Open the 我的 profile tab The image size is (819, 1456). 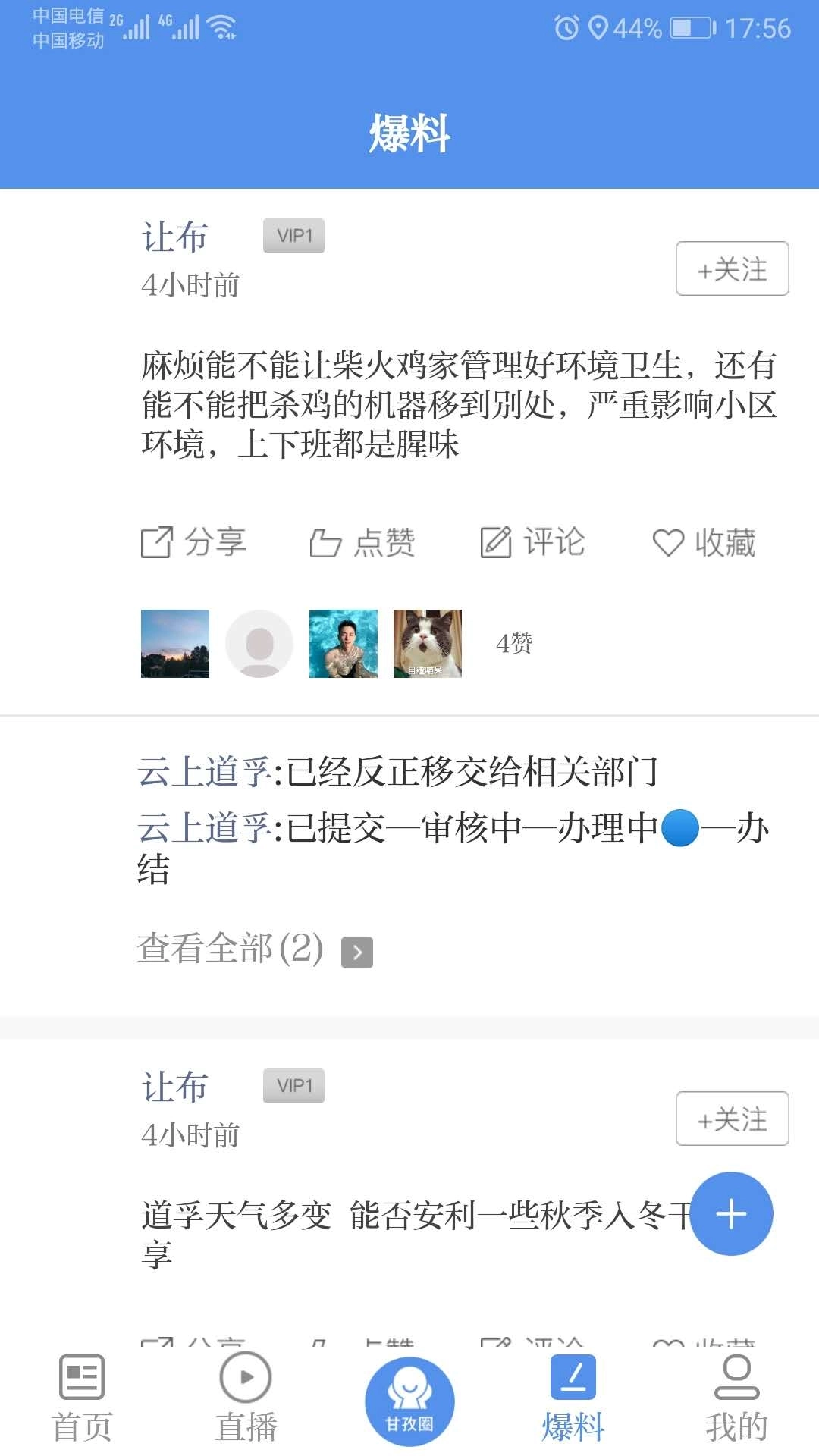pos(736,1399)
